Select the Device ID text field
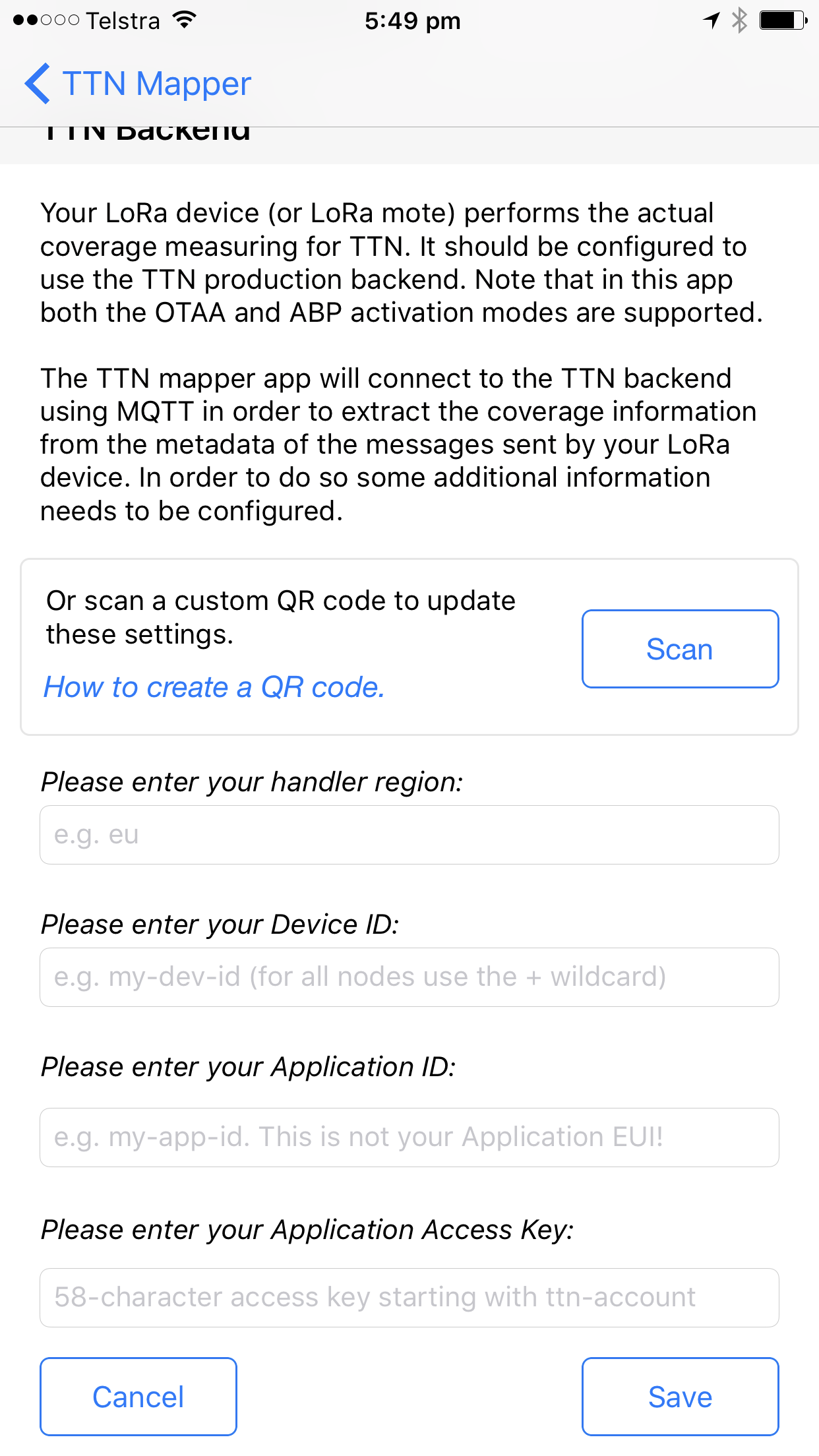 coord(409,977)
